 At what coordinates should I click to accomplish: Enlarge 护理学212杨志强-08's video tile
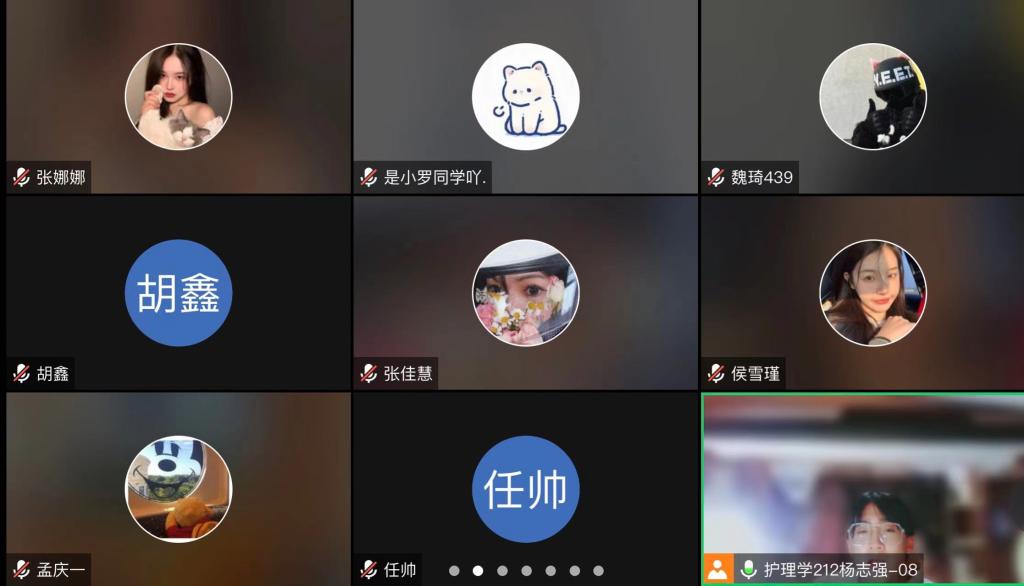862,488
